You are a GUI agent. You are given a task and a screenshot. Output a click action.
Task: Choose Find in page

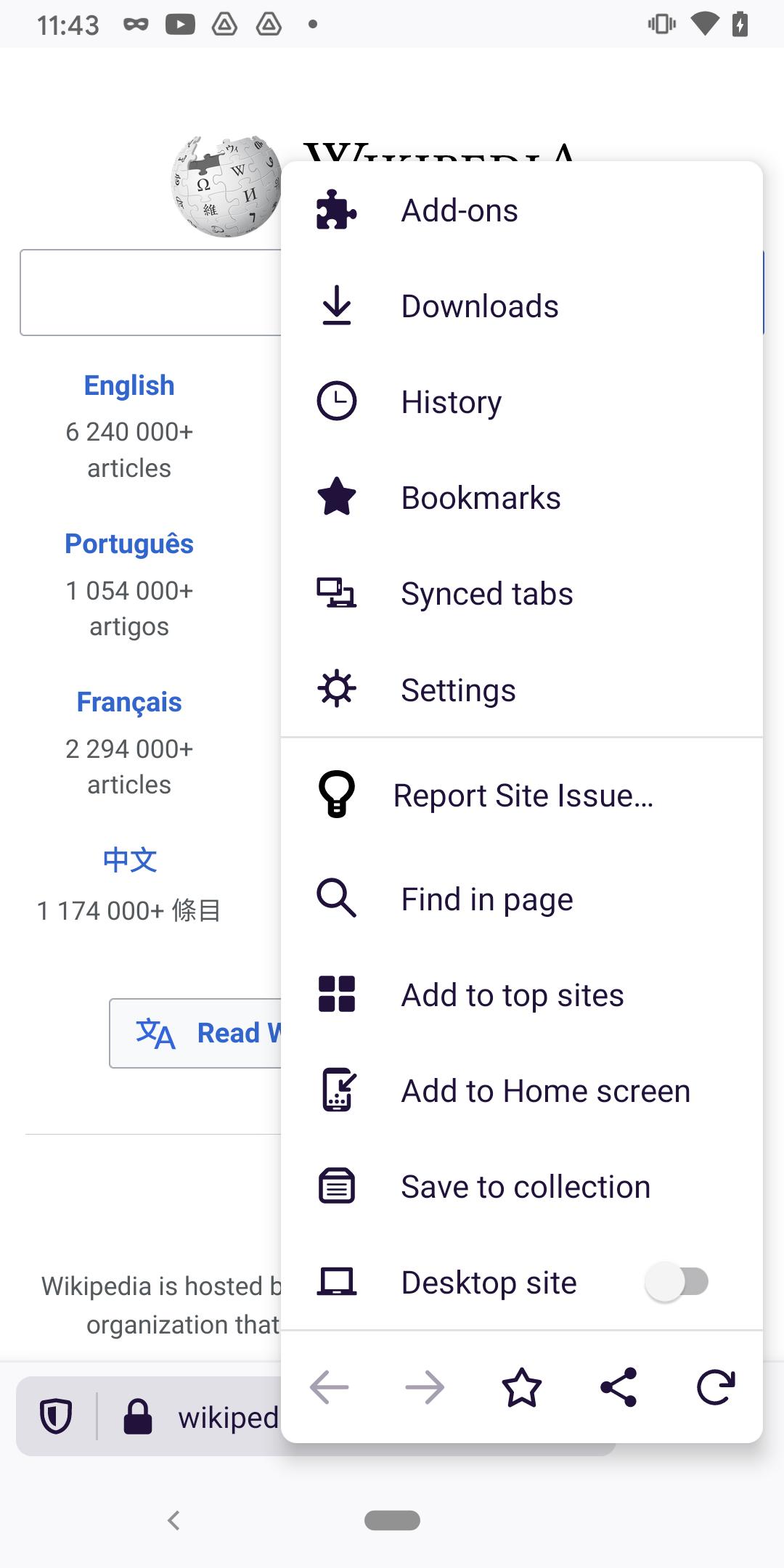click(x=486, y=899)
